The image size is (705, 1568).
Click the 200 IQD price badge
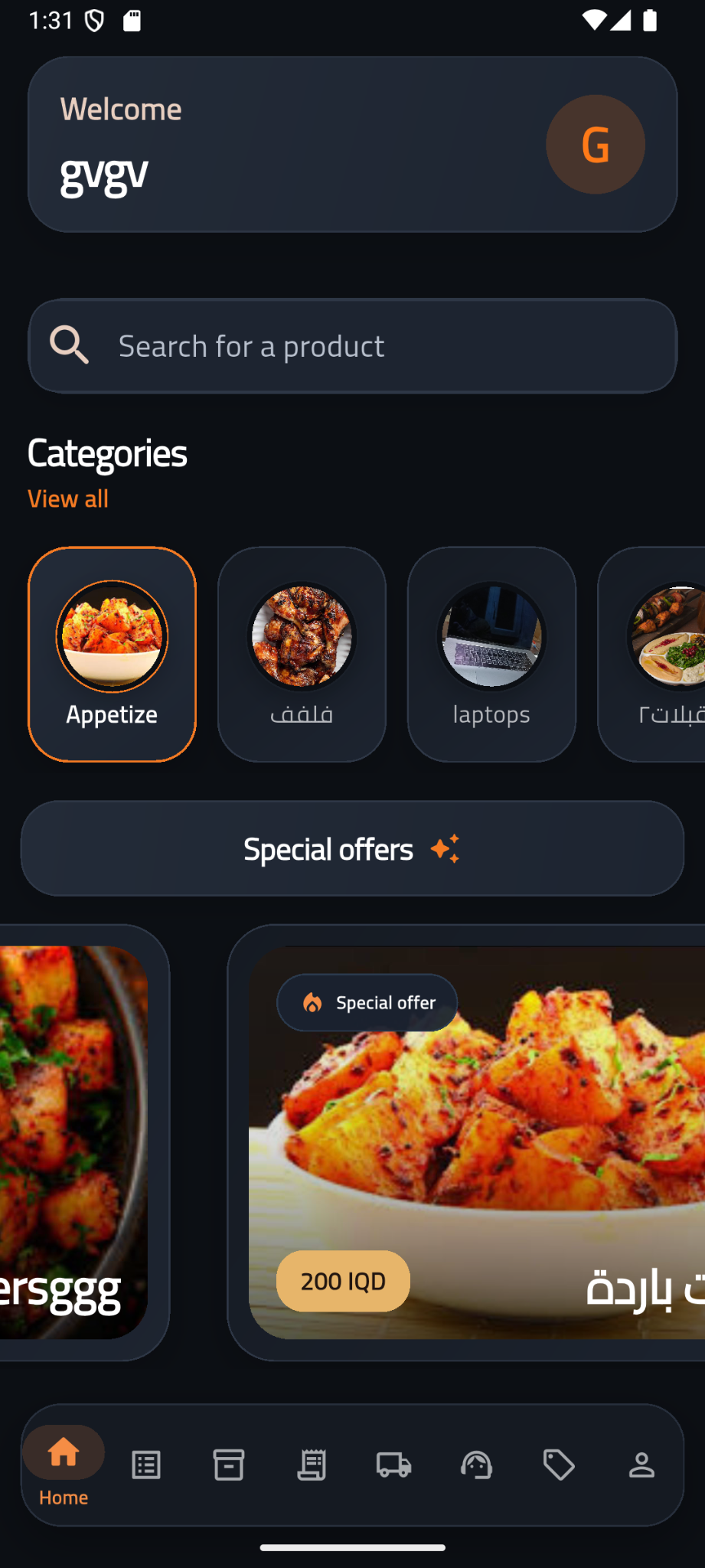tap(343, 1281)
